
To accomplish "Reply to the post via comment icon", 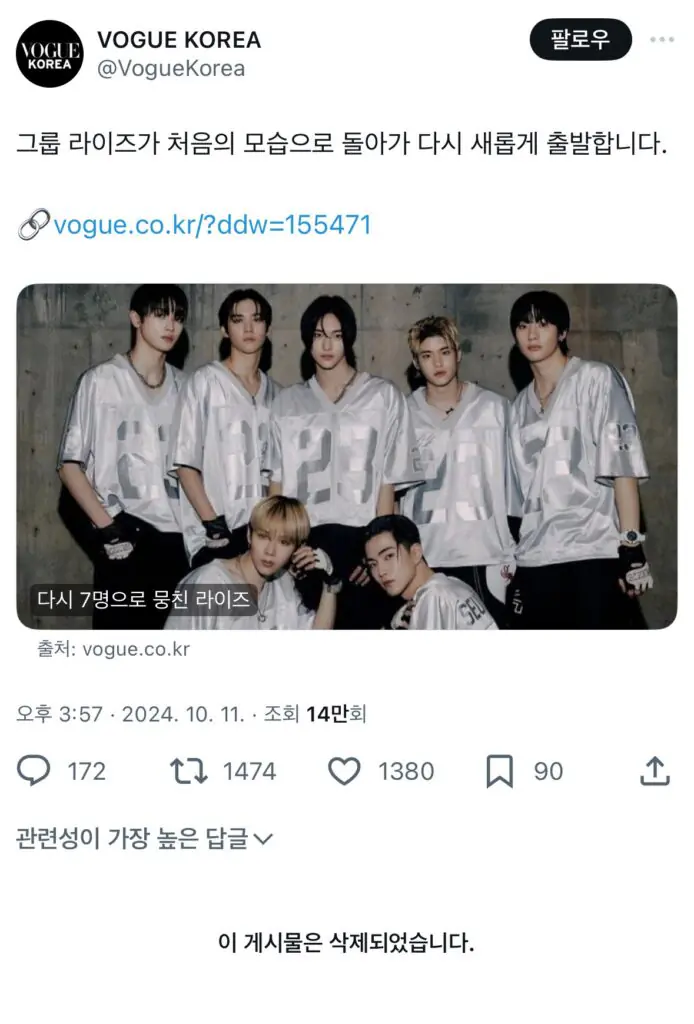I will coord(36,771).
